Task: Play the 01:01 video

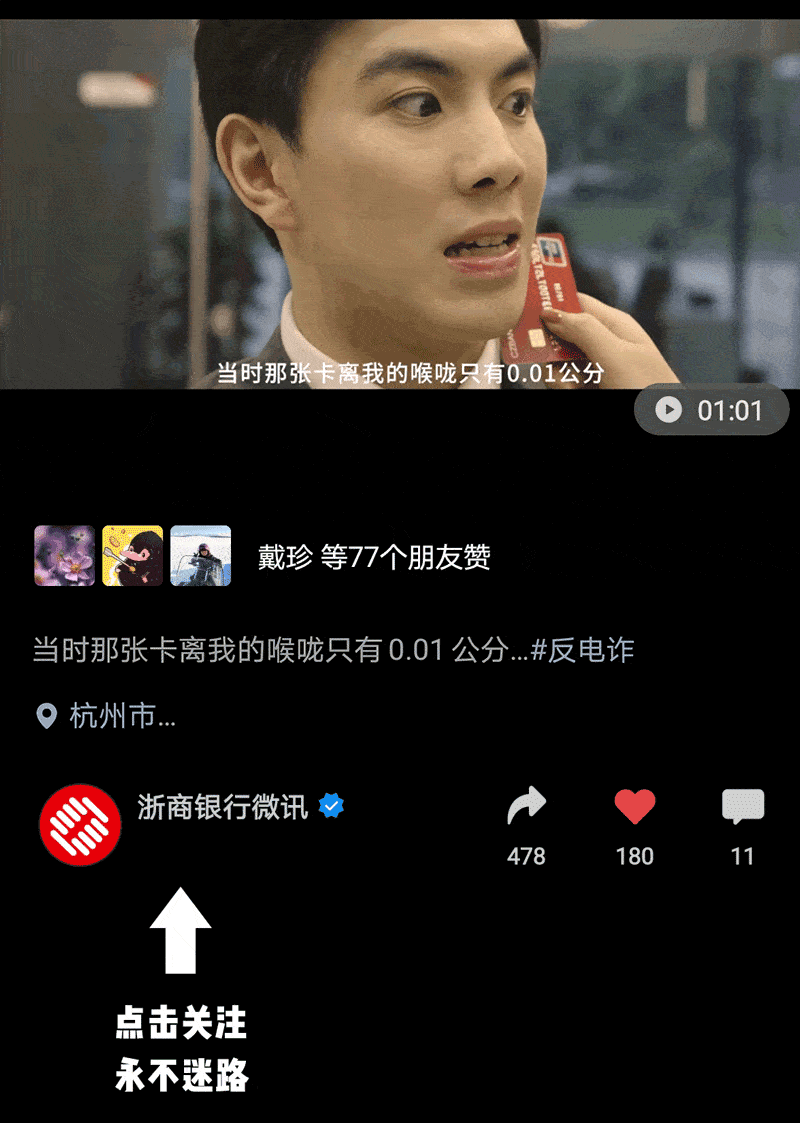Action: point(711,410)
